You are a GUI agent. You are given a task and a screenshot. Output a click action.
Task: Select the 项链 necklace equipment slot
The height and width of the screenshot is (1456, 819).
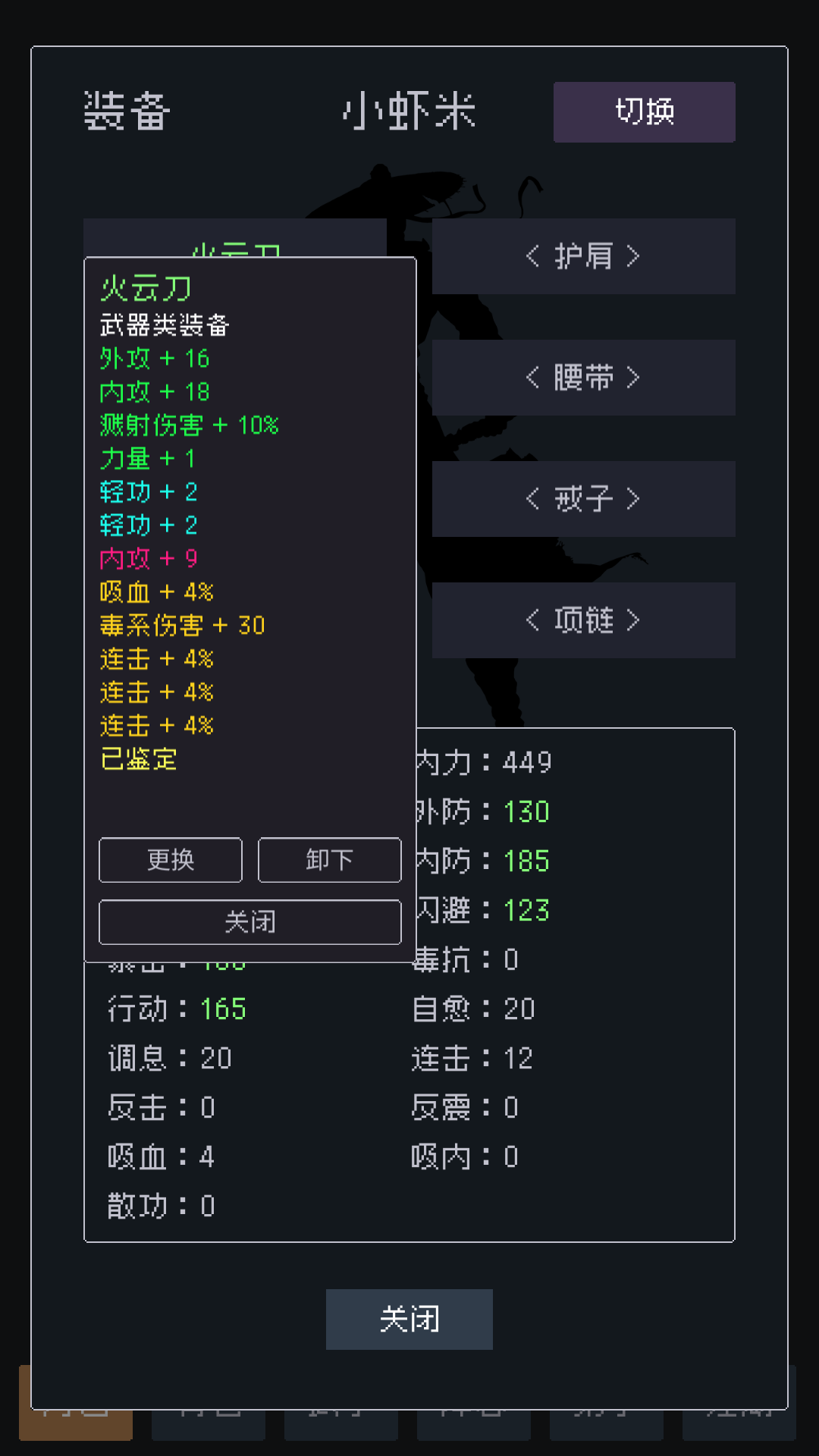click(583, 620)
